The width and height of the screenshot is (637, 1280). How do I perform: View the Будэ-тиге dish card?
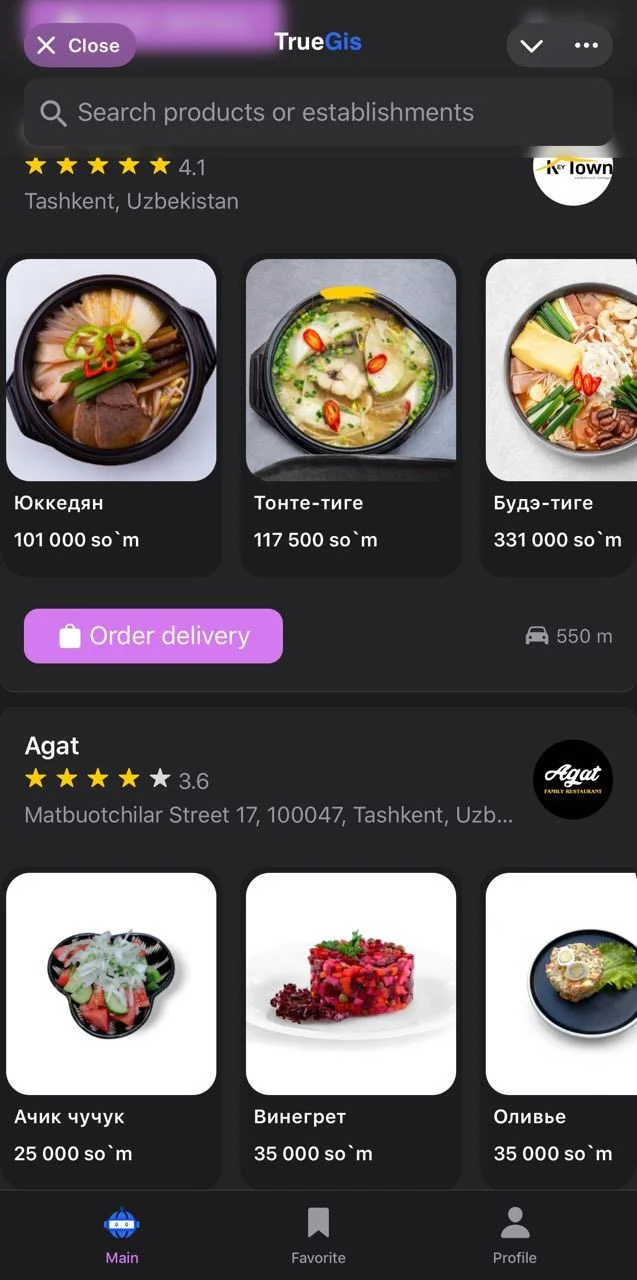point(559,414)
